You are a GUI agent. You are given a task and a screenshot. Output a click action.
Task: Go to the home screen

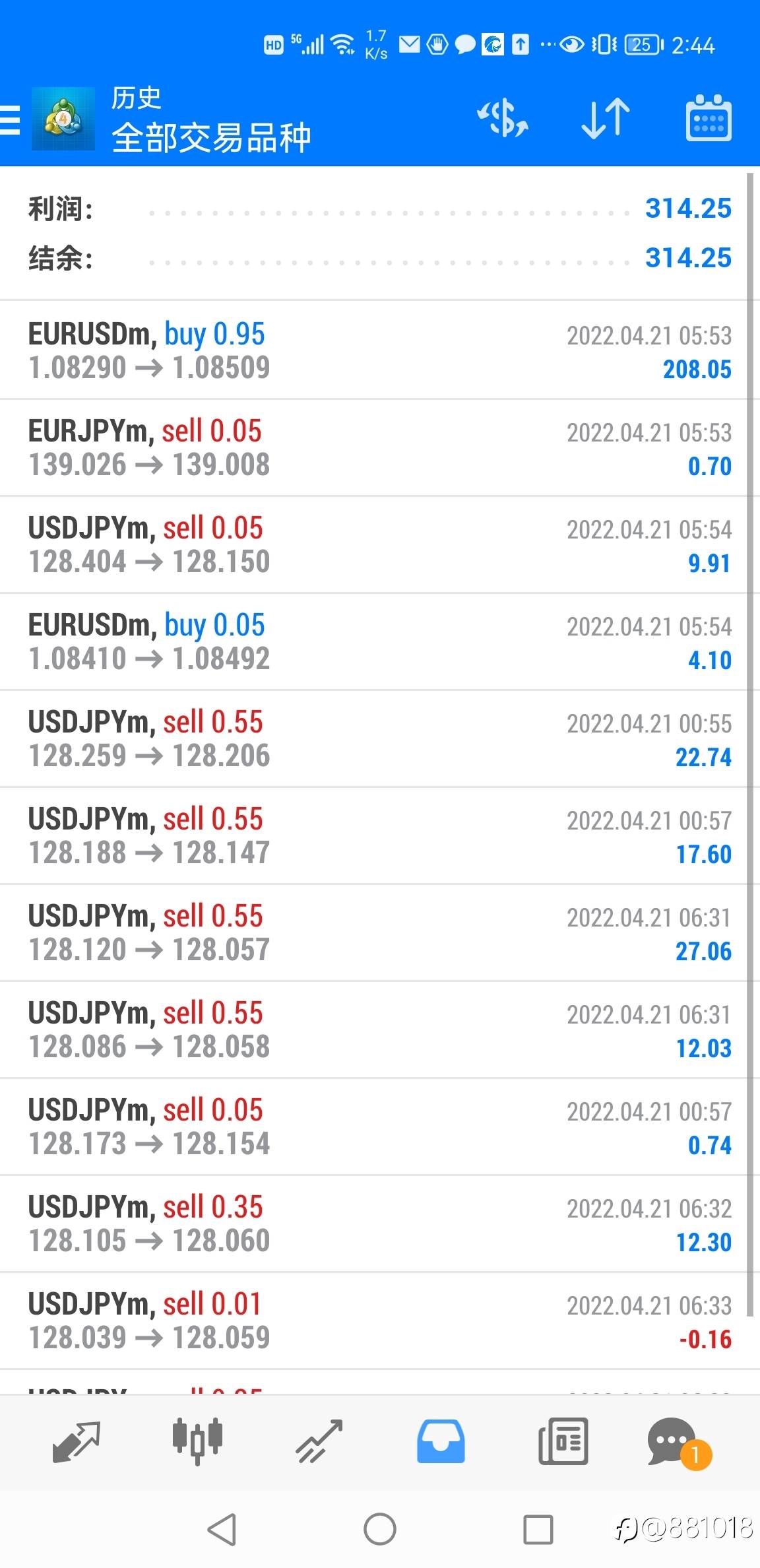click(380, 1529)
